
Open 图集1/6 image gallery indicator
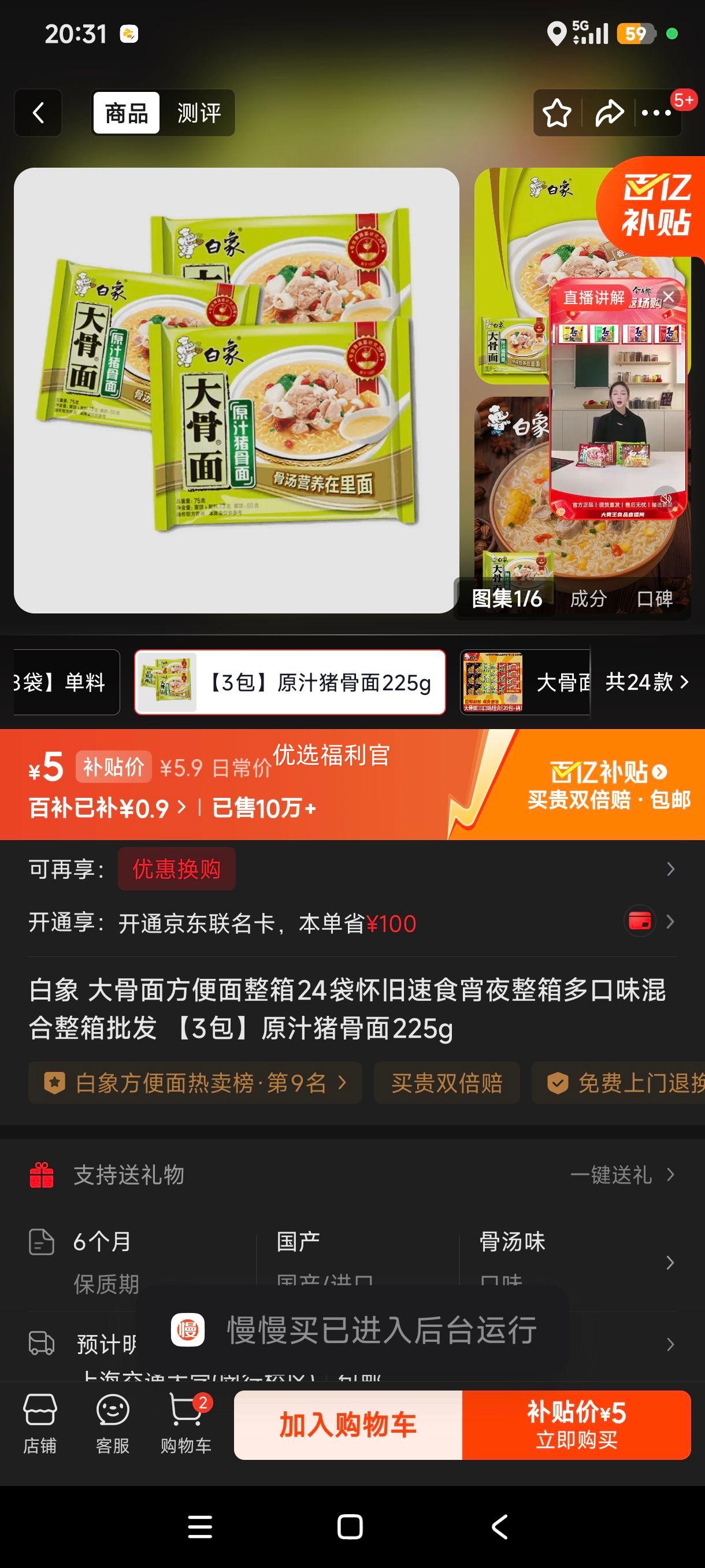click(507, 600)
